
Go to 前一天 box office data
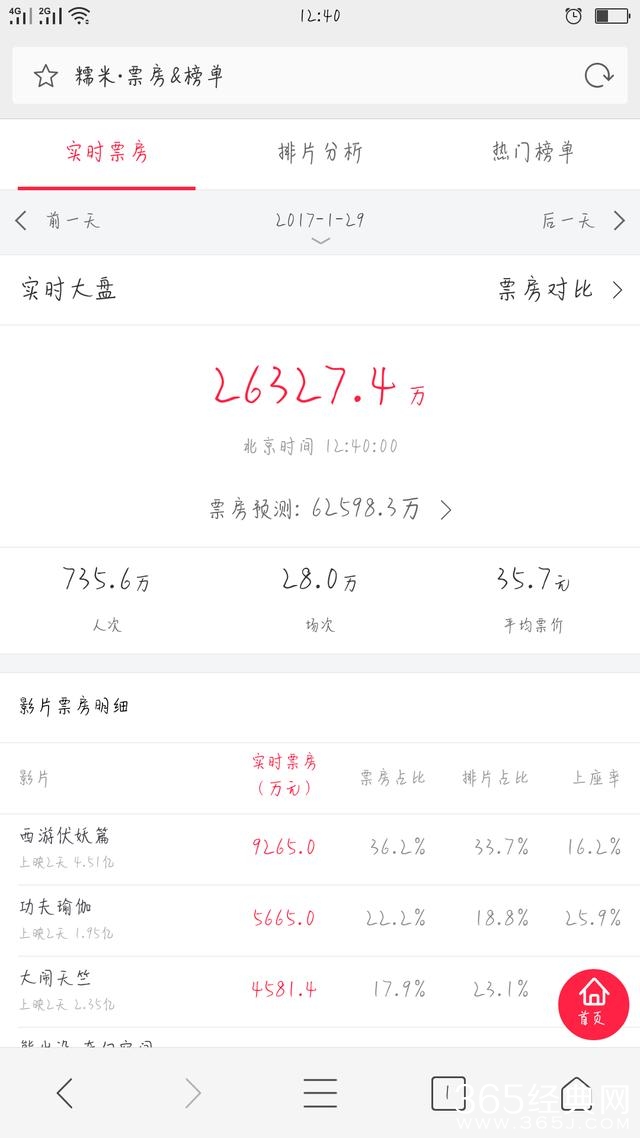[58, 221]
